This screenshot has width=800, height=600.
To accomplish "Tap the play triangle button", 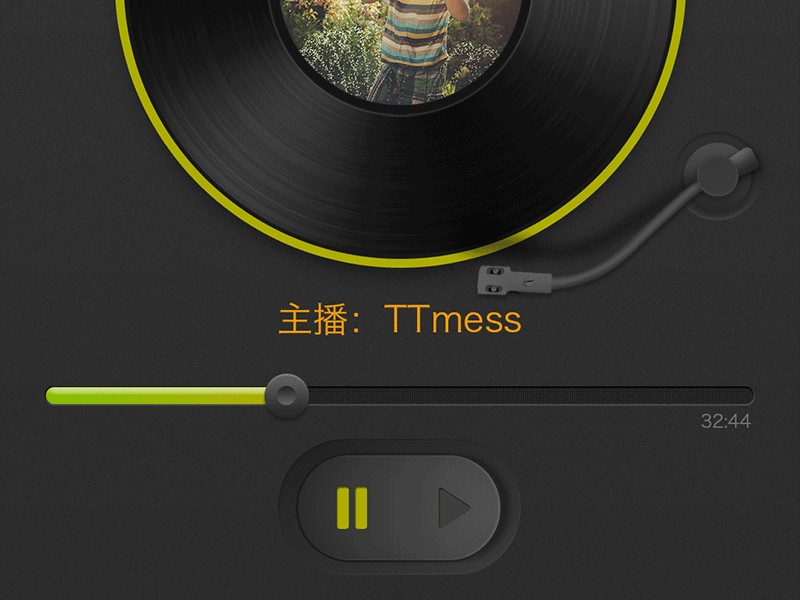I will 453,508.
